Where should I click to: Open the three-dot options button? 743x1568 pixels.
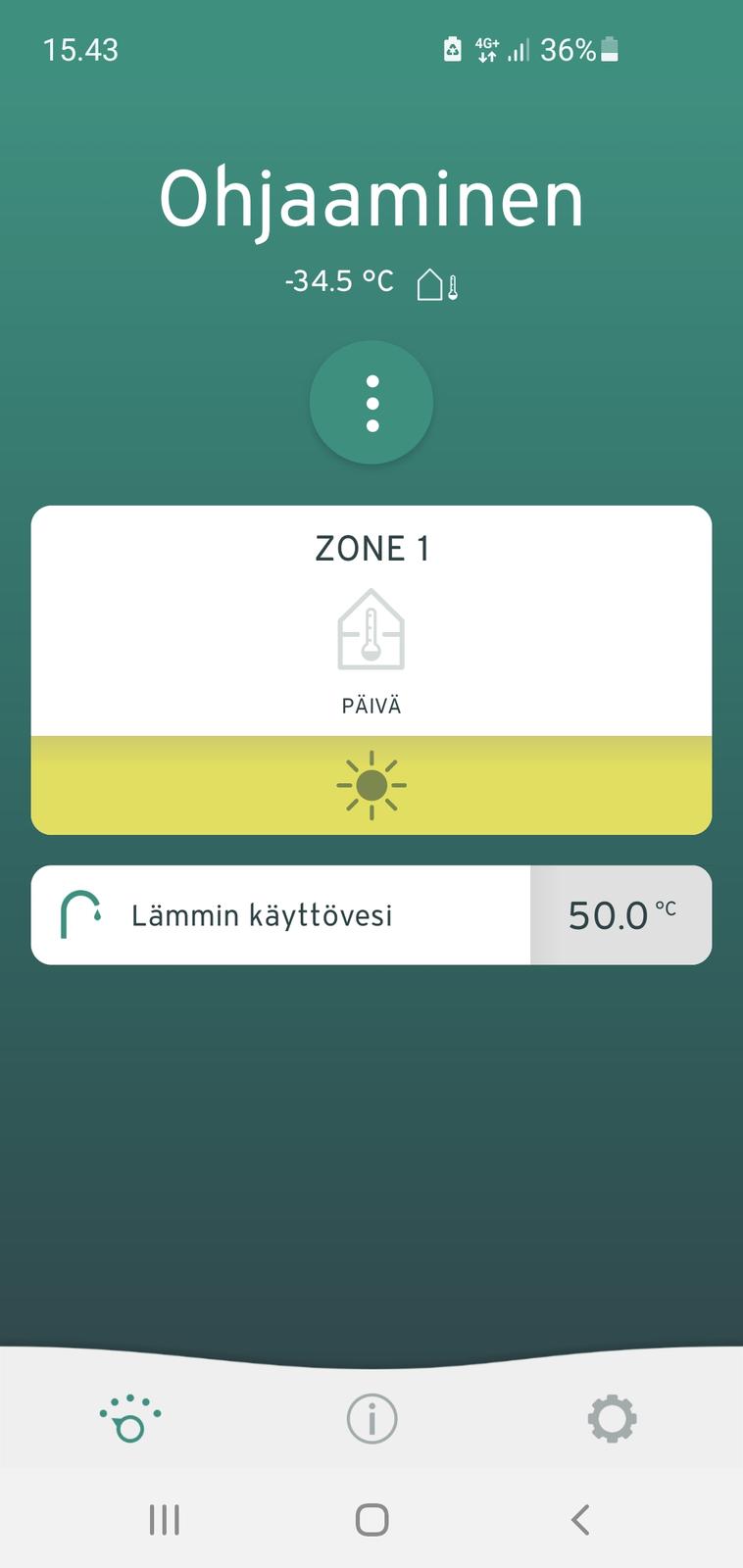tap(371, 403)
